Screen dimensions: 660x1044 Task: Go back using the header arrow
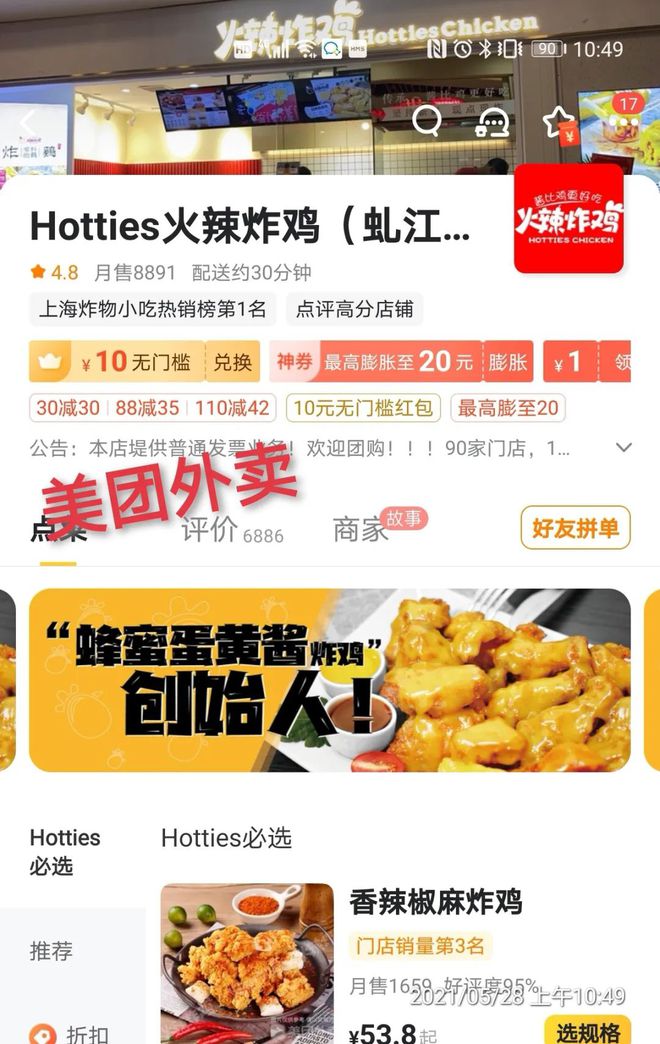[x=28, y=124]
